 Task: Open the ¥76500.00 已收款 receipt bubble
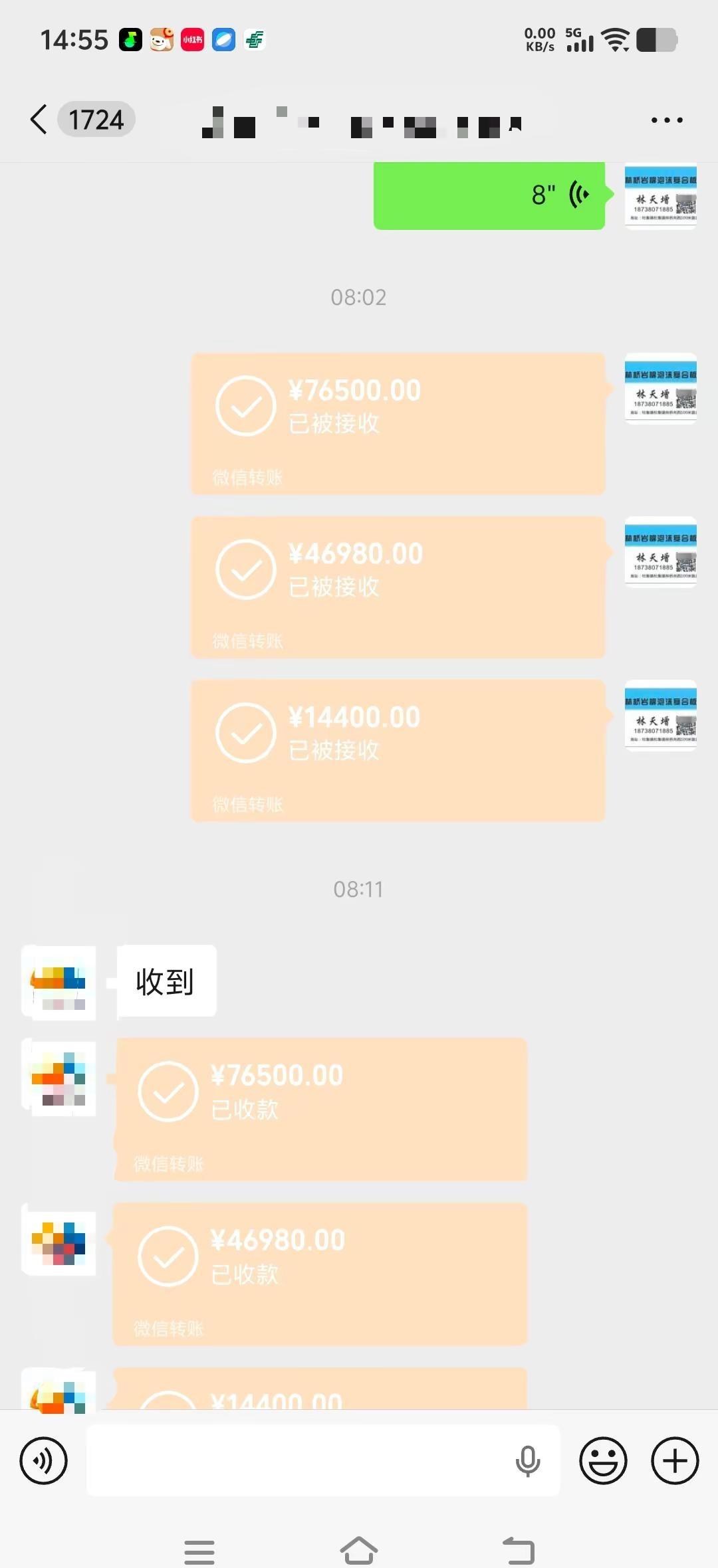(319, 1110)
